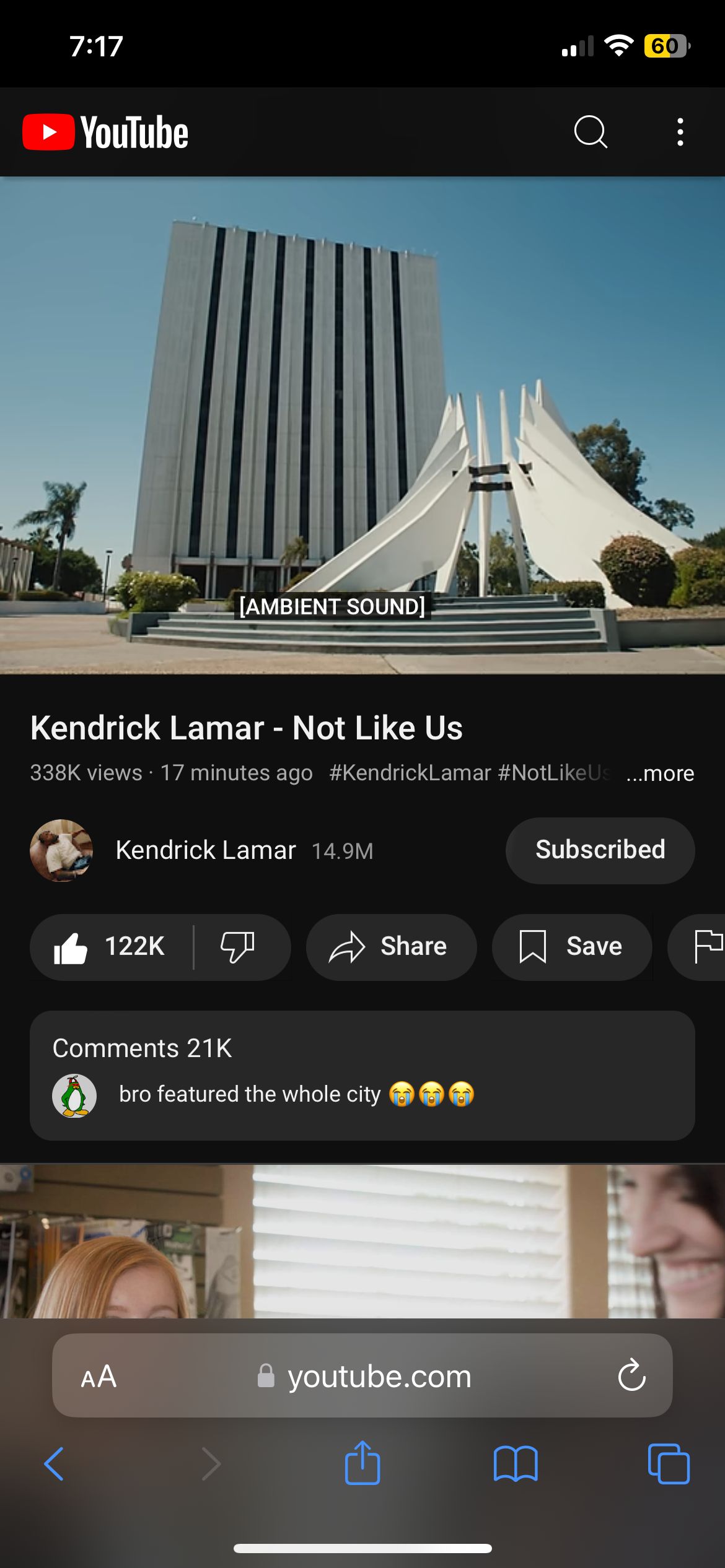Show all open Safari tabs
Image resolution: width=725 pixels, height=1568 pixels.
coord(668,1464)
